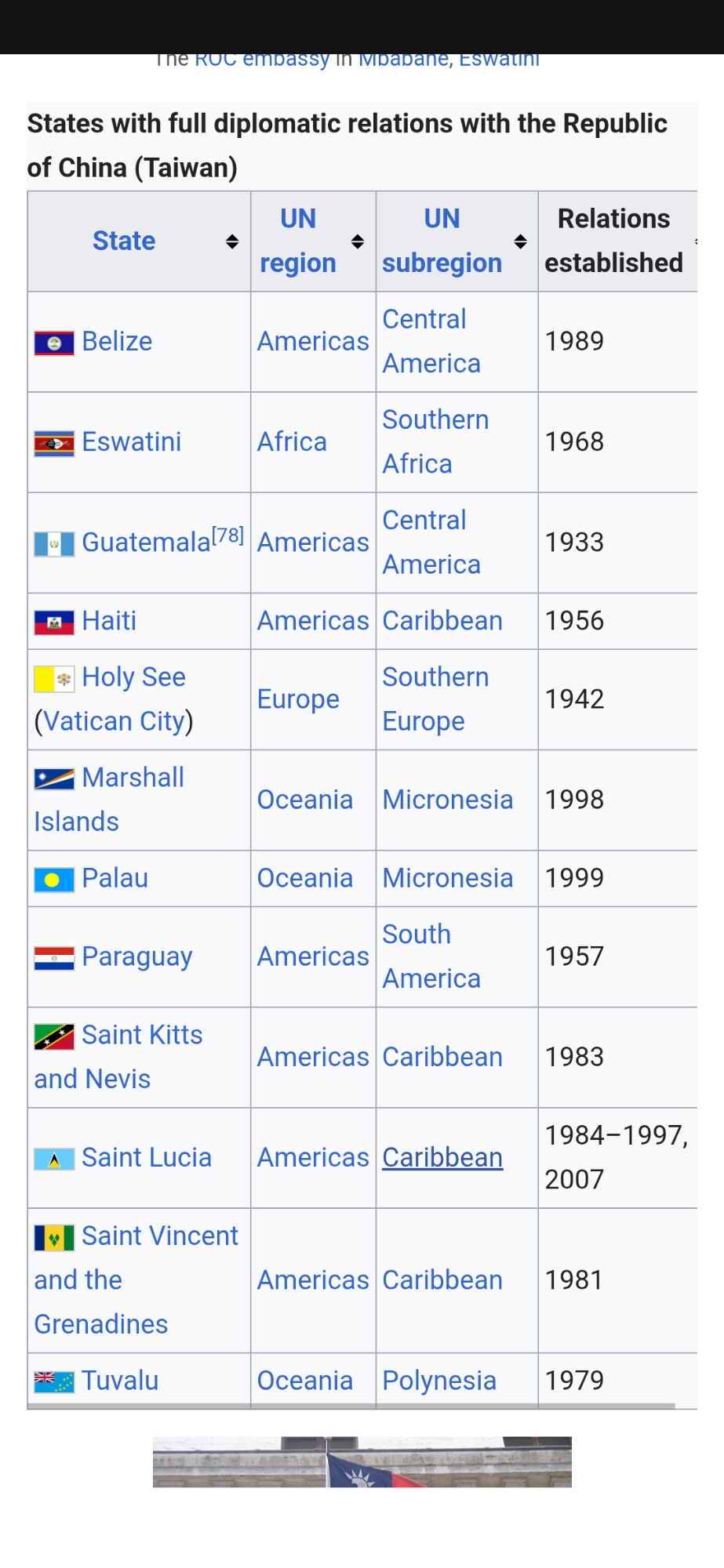This screenshot has height=1568, width=724.
Task: Open Saint Vincent and the Grenadines link
Action: [159, 1236]
